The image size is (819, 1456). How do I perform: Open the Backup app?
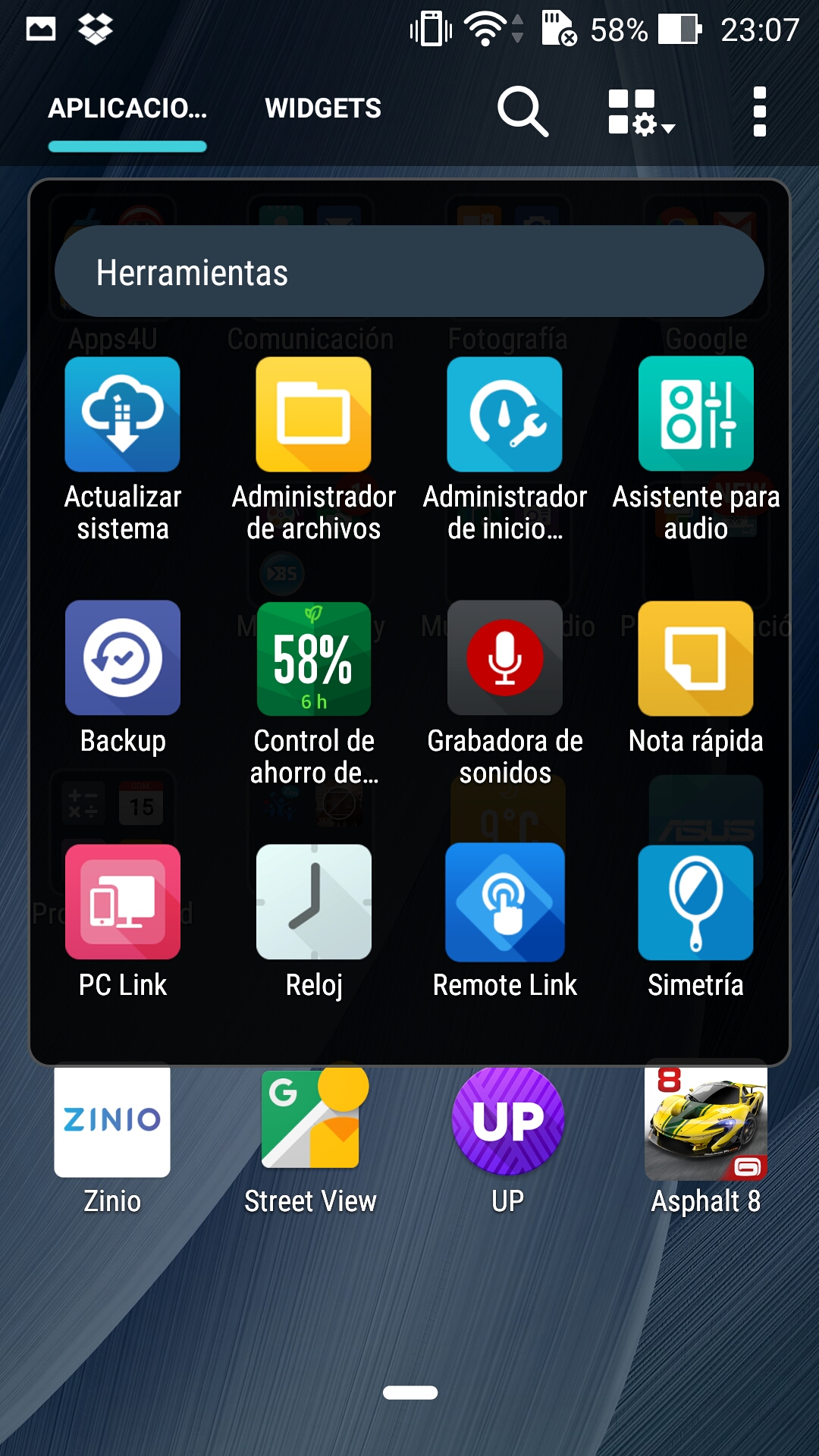click(123, 658)
